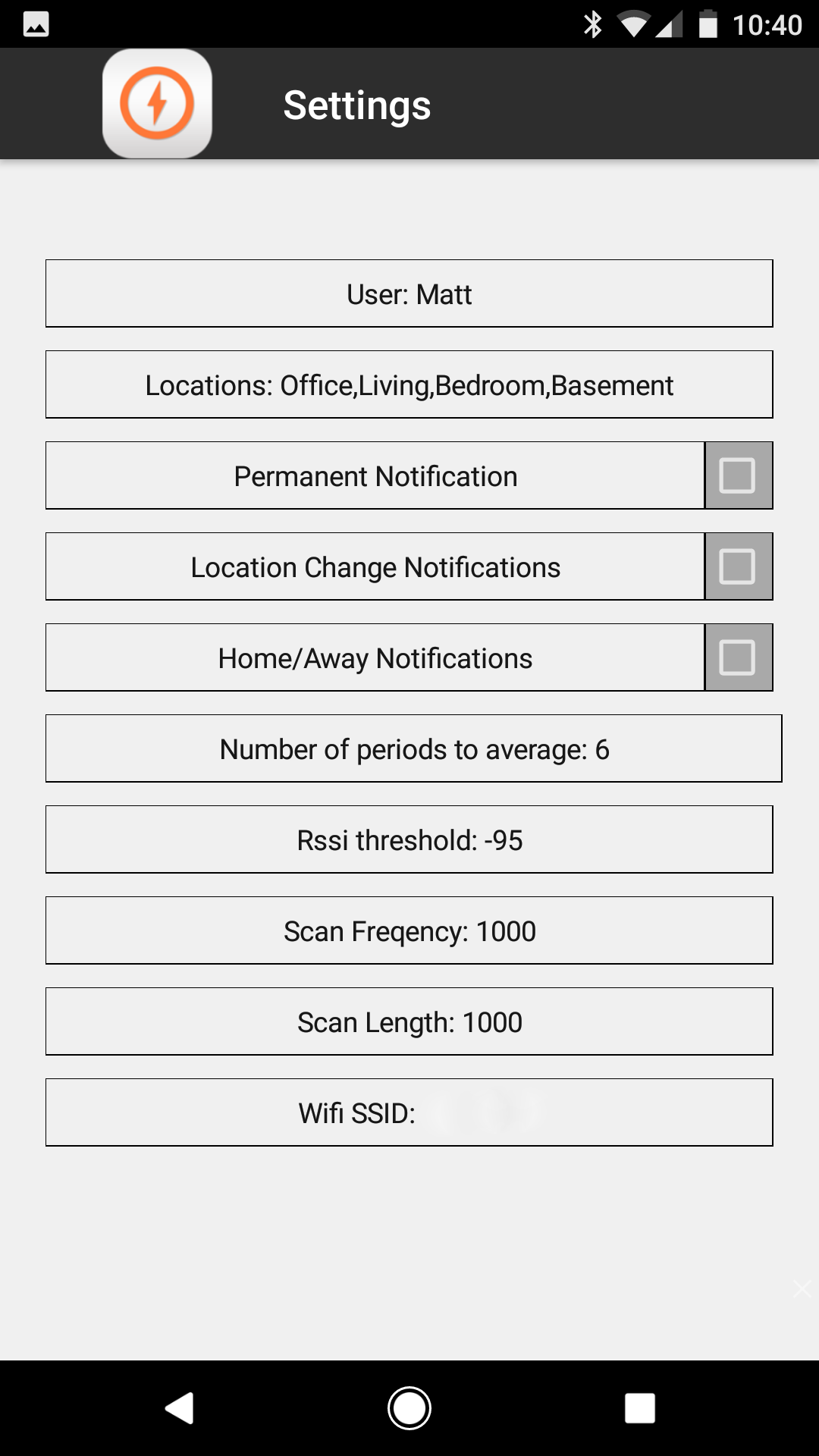Open recent apps from navigation bar

pos(639,1408)
